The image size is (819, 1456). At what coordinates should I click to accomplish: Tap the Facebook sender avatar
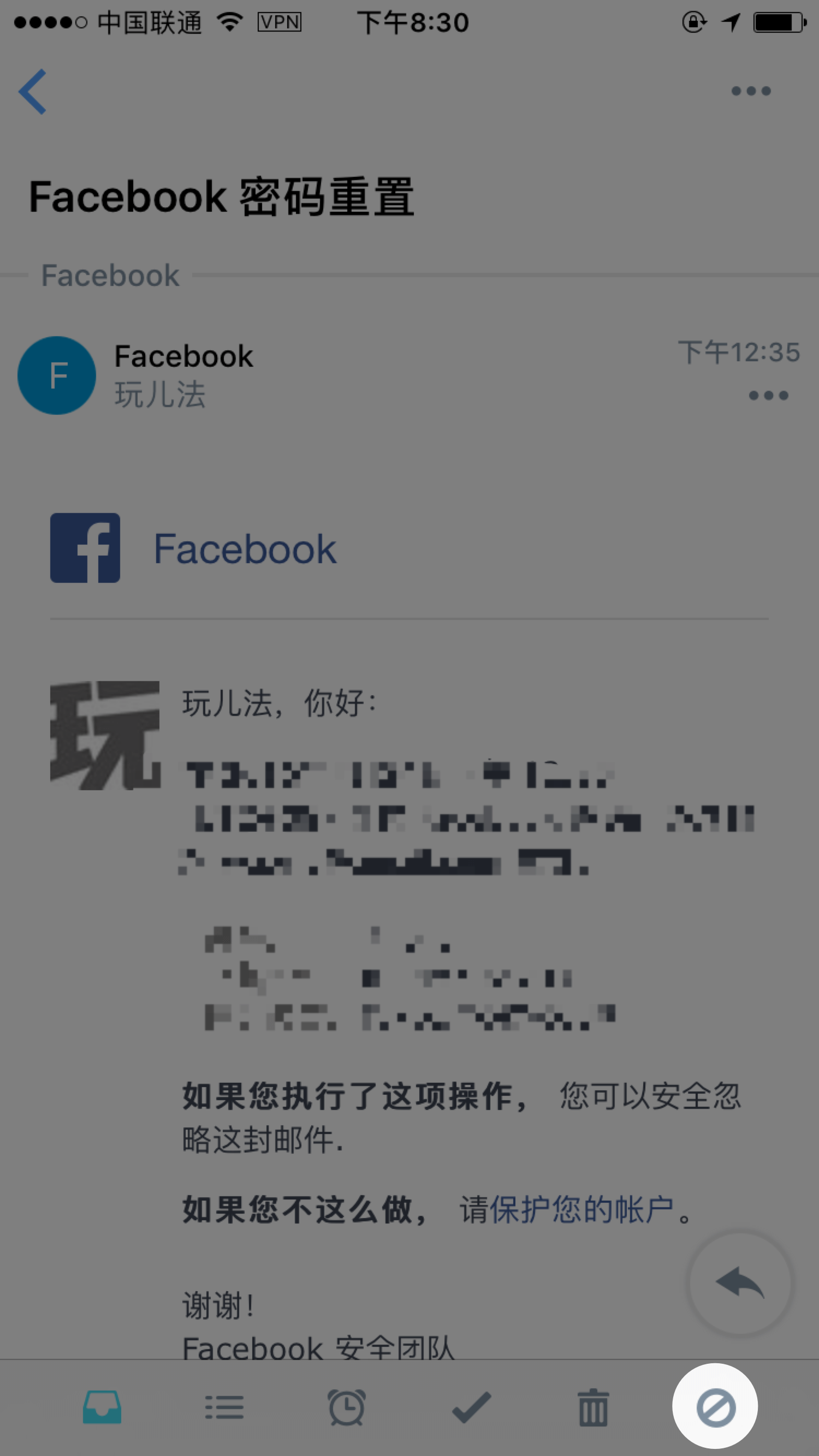click(x=57, y=375)
